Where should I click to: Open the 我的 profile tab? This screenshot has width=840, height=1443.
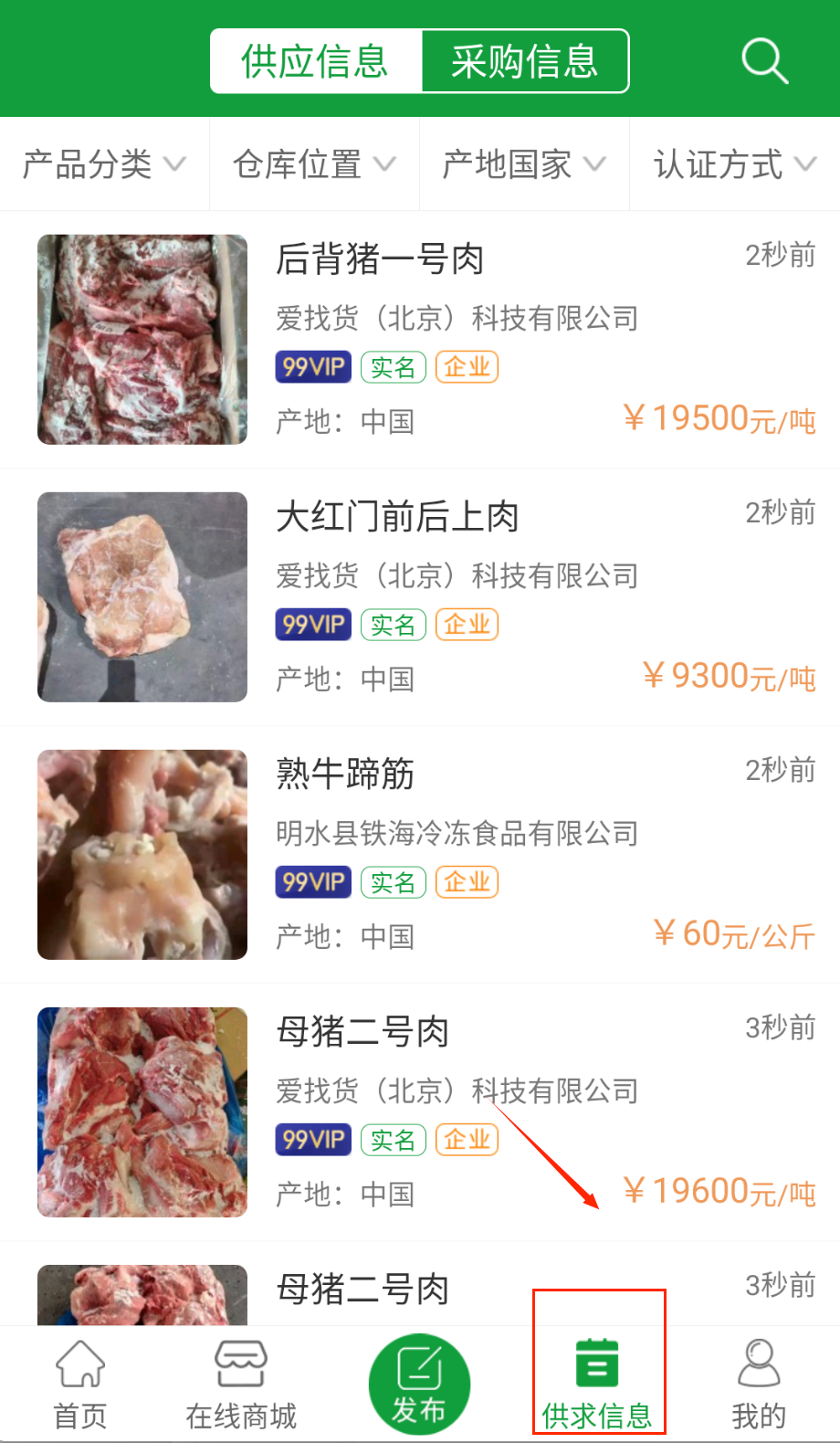[x=758, y=1385]
